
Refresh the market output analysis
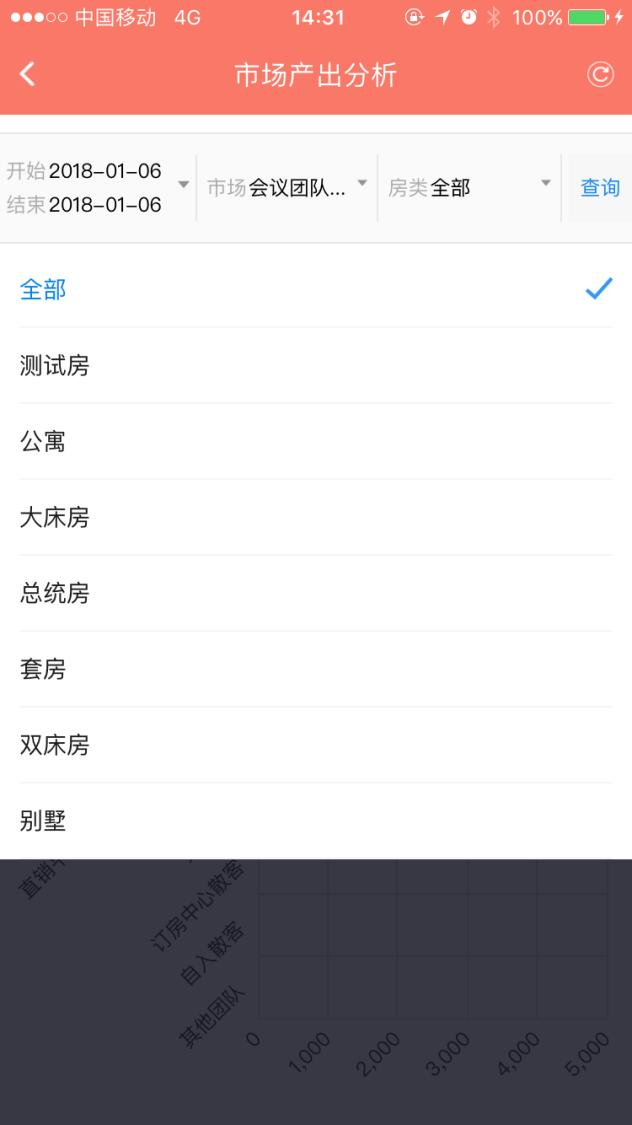tap(600, 75)
